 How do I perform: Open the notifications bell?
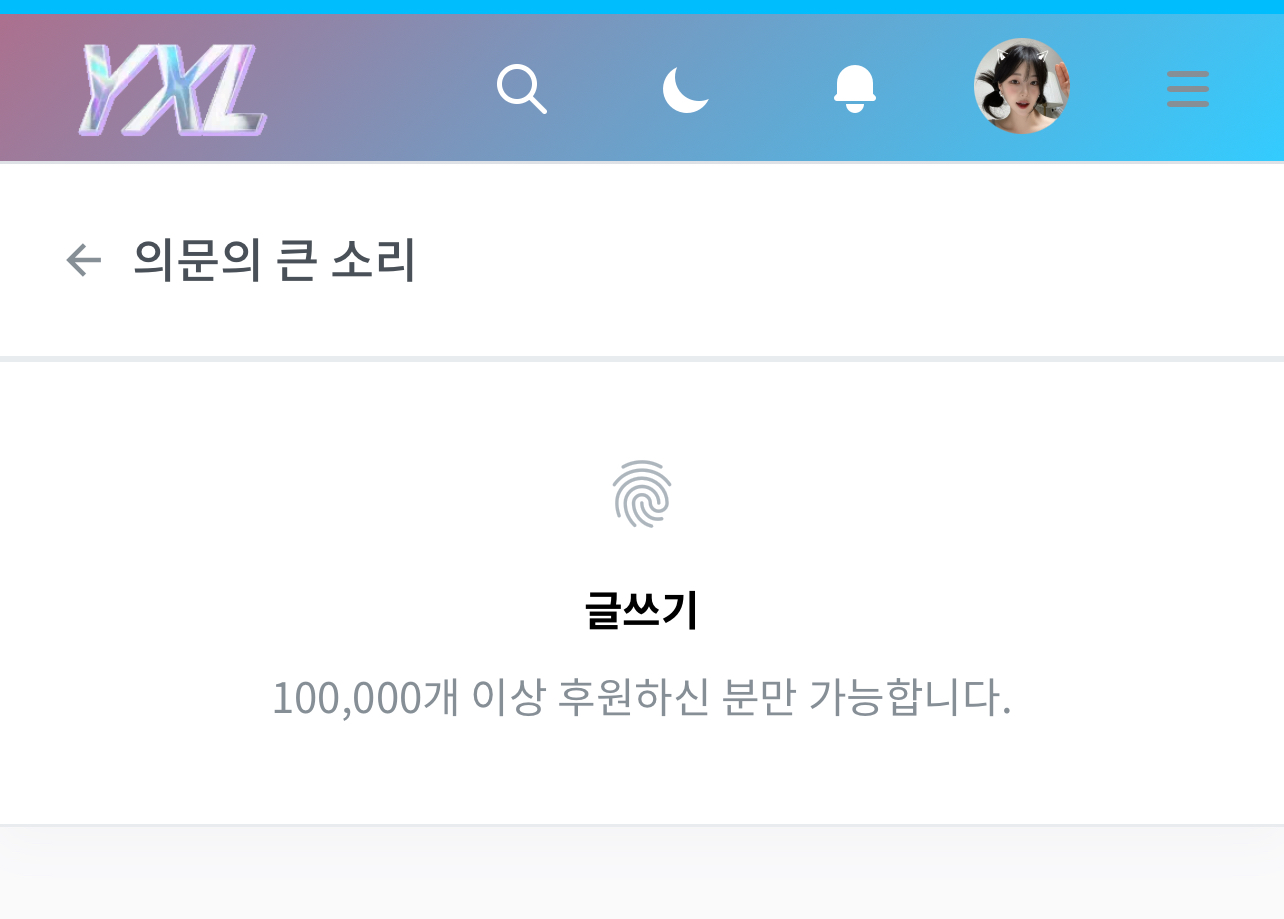point(855,89)
